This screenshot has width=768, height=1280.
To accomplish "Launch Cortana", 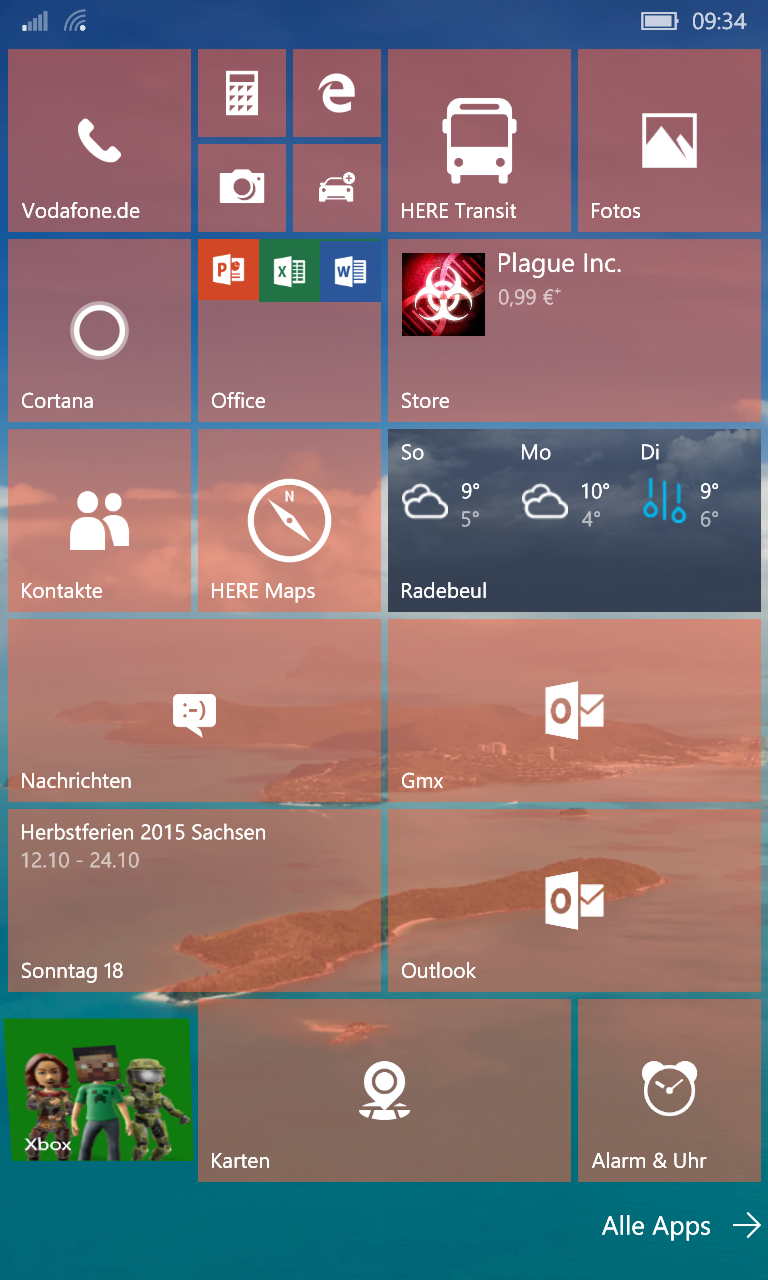I will tap(99, 330).
